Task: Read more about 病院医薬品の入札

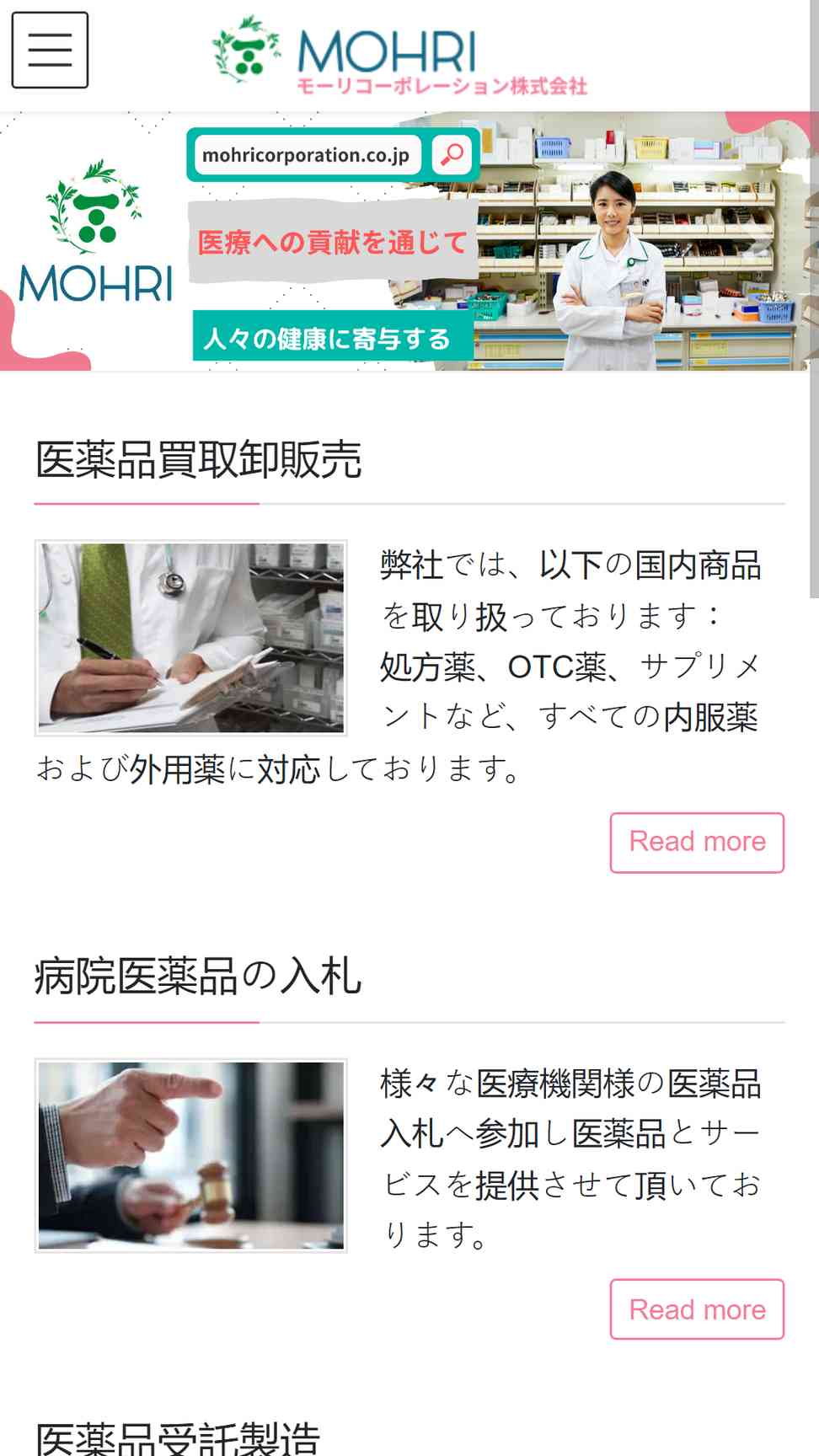Action: coord(697,1309)
